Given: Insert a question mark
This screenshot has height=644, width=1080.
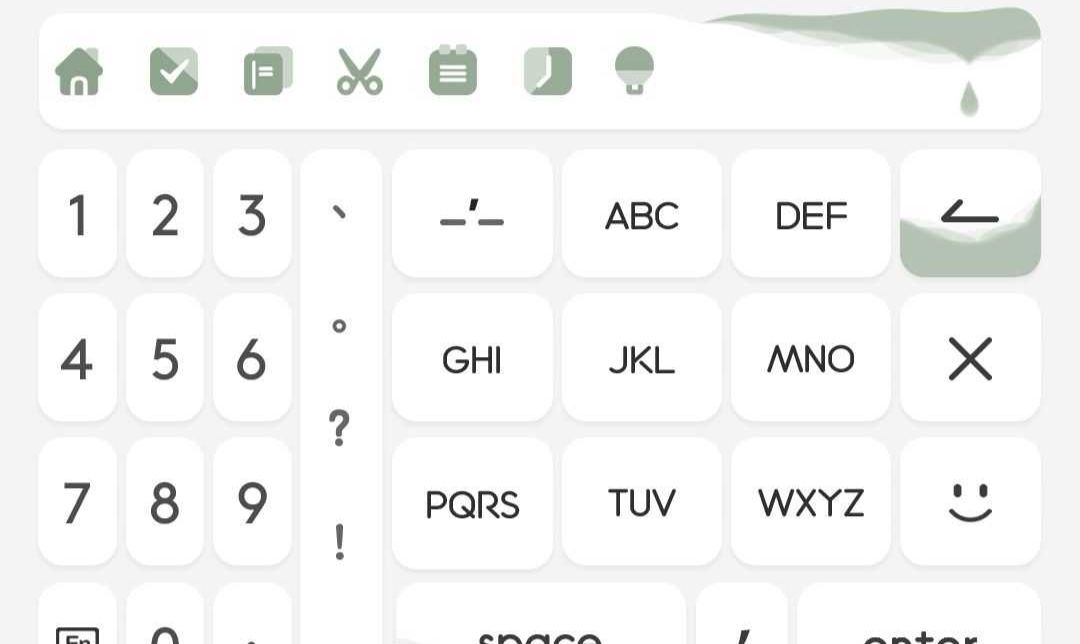Looking at the screenshot, I should (340, 430).
